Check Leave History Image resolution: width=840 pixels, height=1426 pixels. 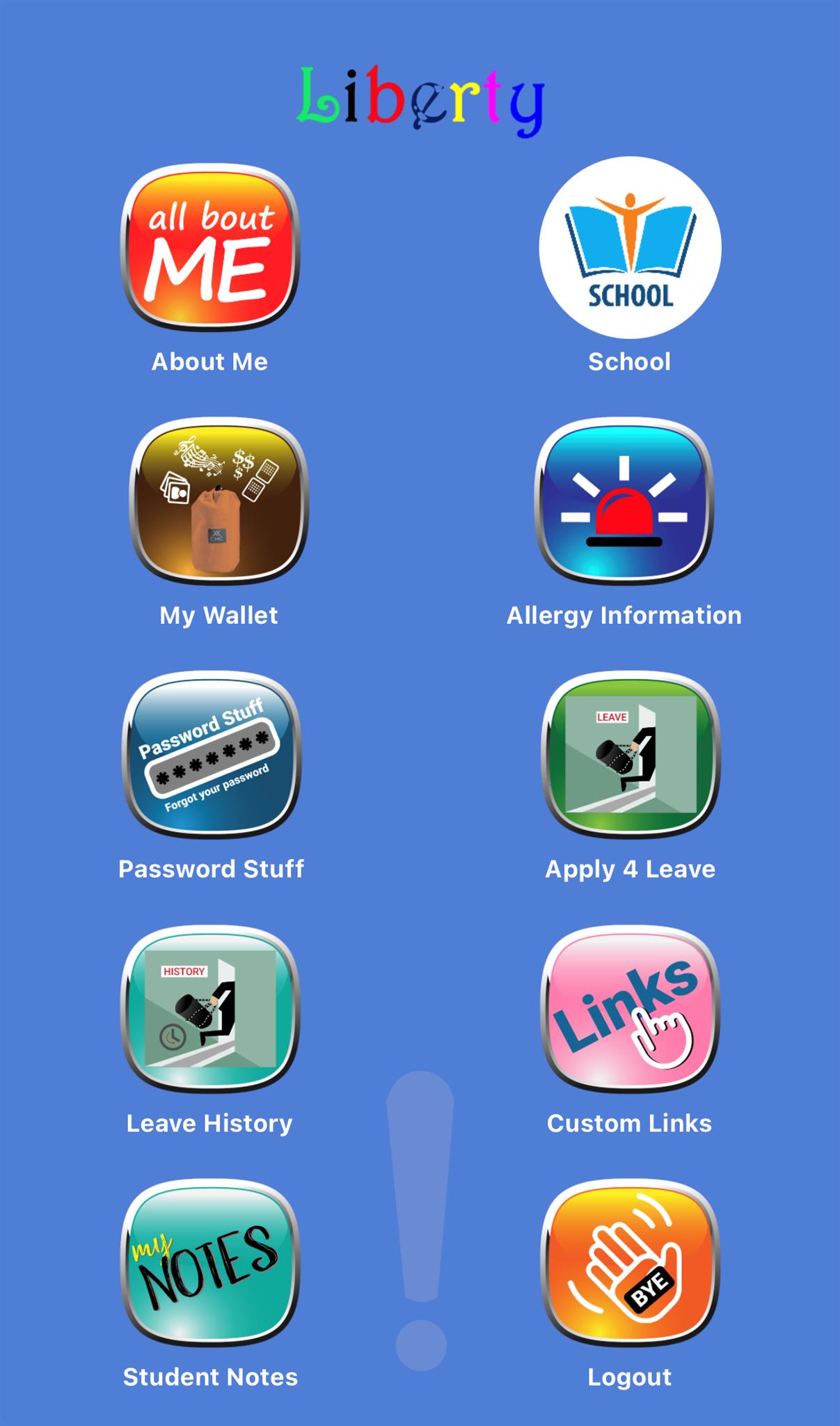(210, 1010)
